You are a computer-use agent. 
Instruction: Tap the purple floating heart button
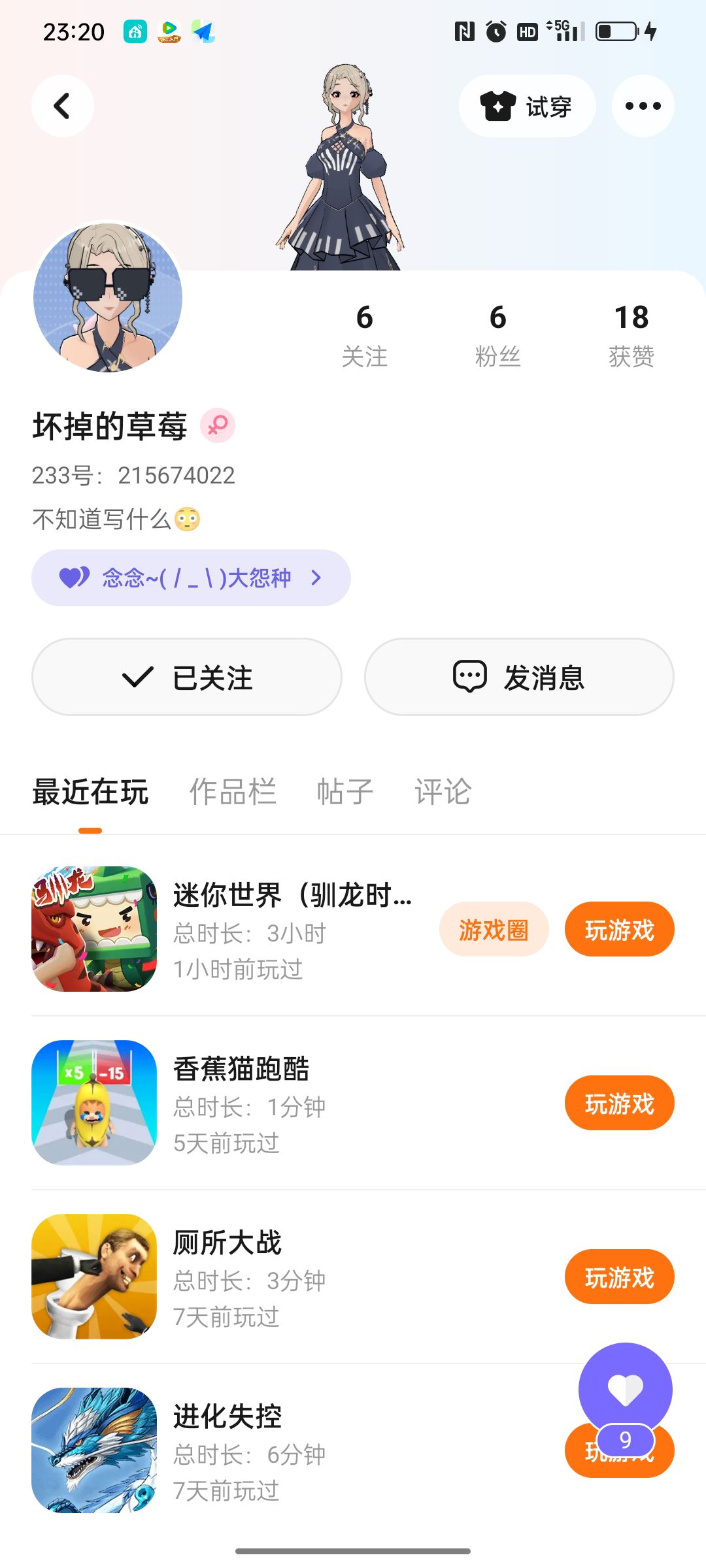coord(625,1389)
